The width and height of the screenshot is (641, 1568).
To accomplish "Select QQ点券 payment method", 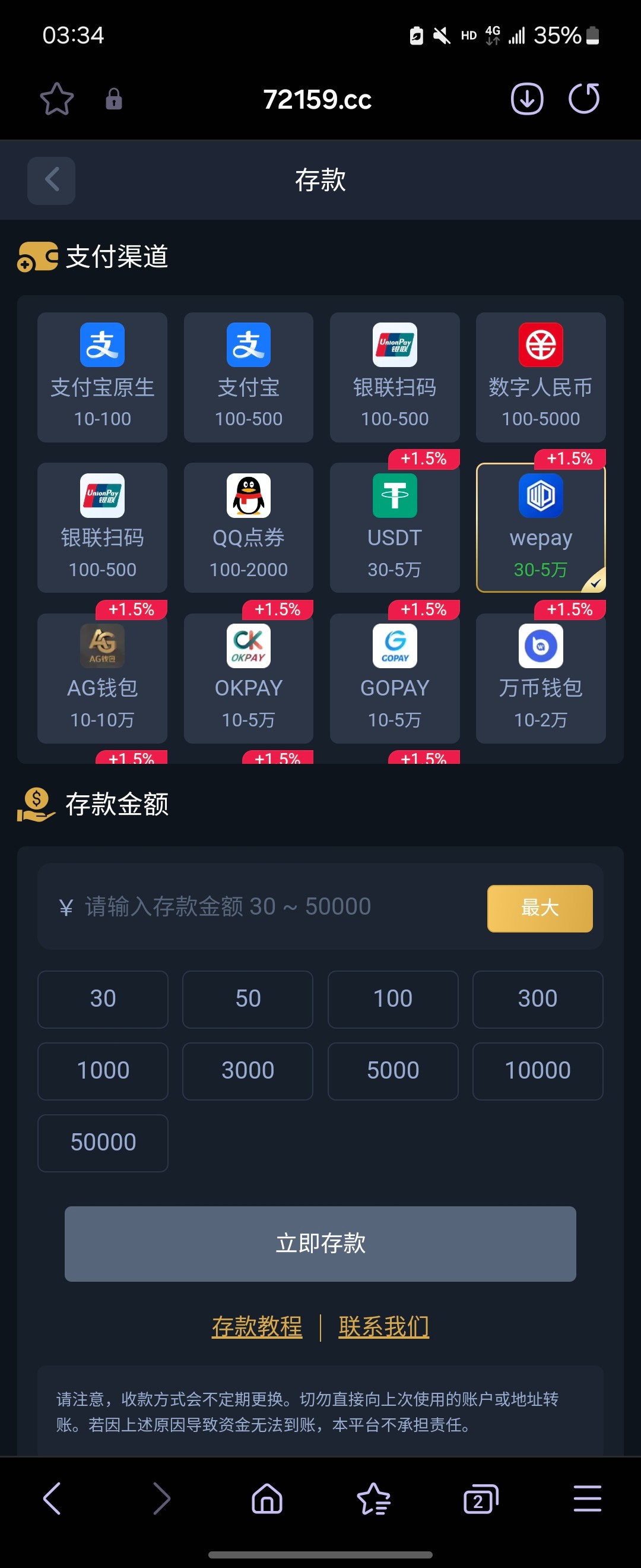I will [248, 528].
